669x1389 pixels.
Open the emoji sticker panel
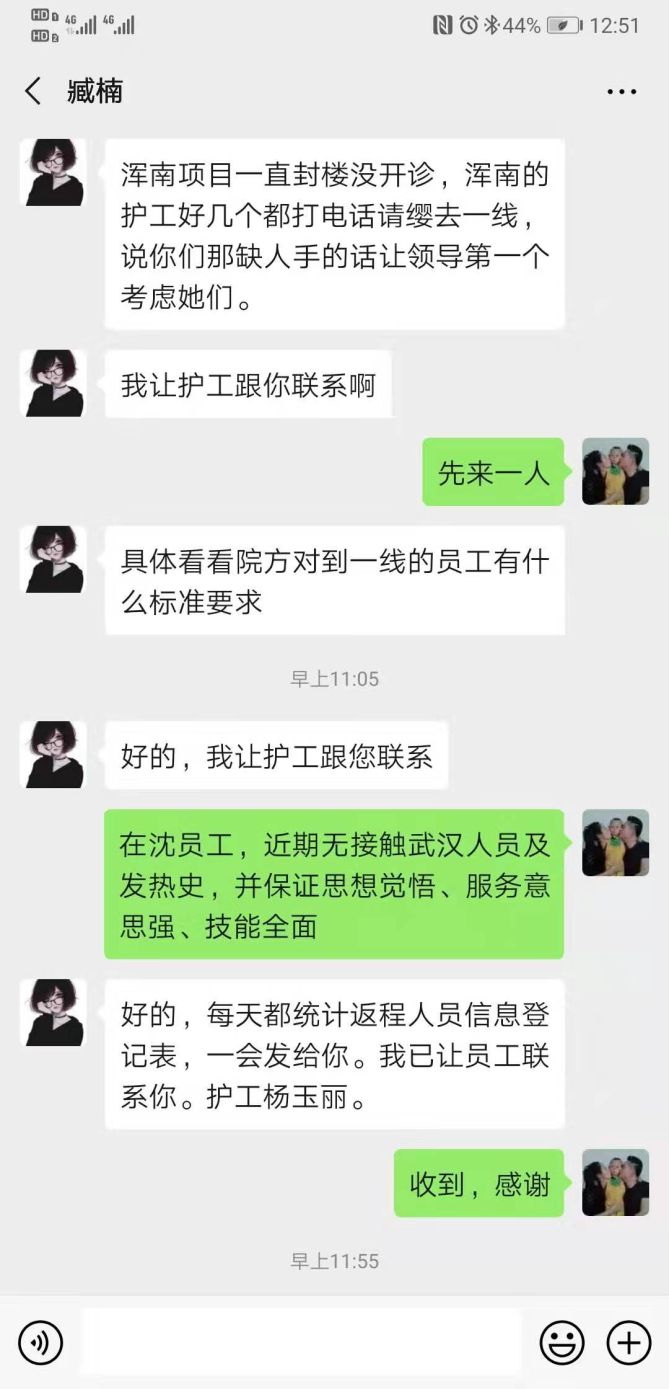coord(562,1342)
